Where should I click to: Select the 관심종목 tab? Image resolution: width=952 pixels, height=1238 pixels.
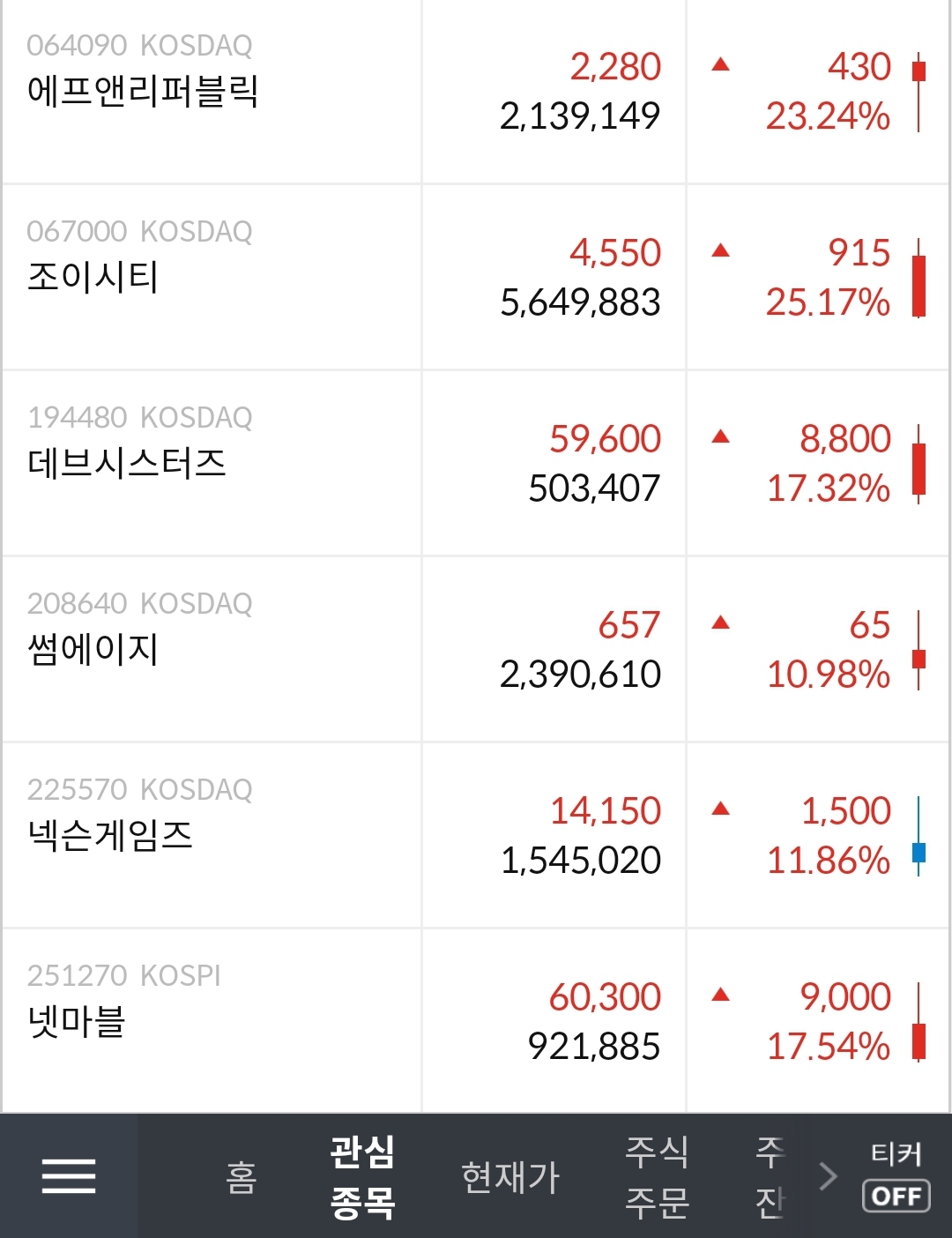362,1177
